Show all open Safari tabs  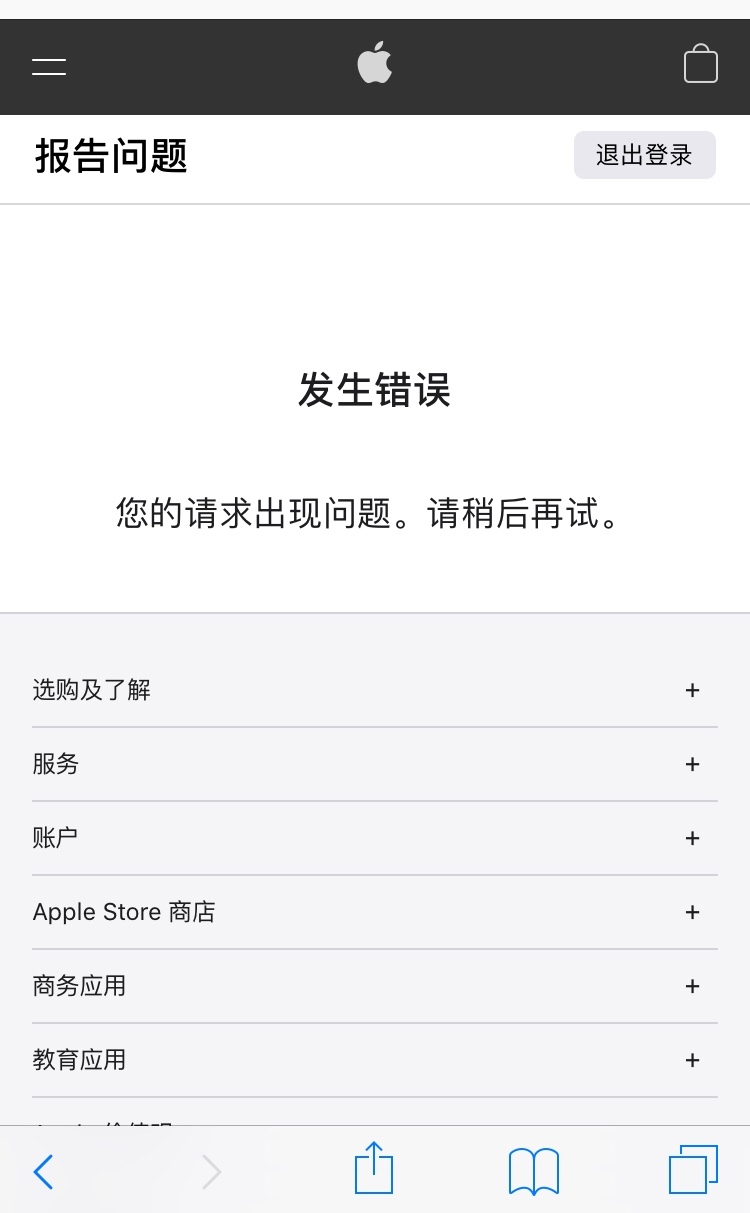(693, 1169)
